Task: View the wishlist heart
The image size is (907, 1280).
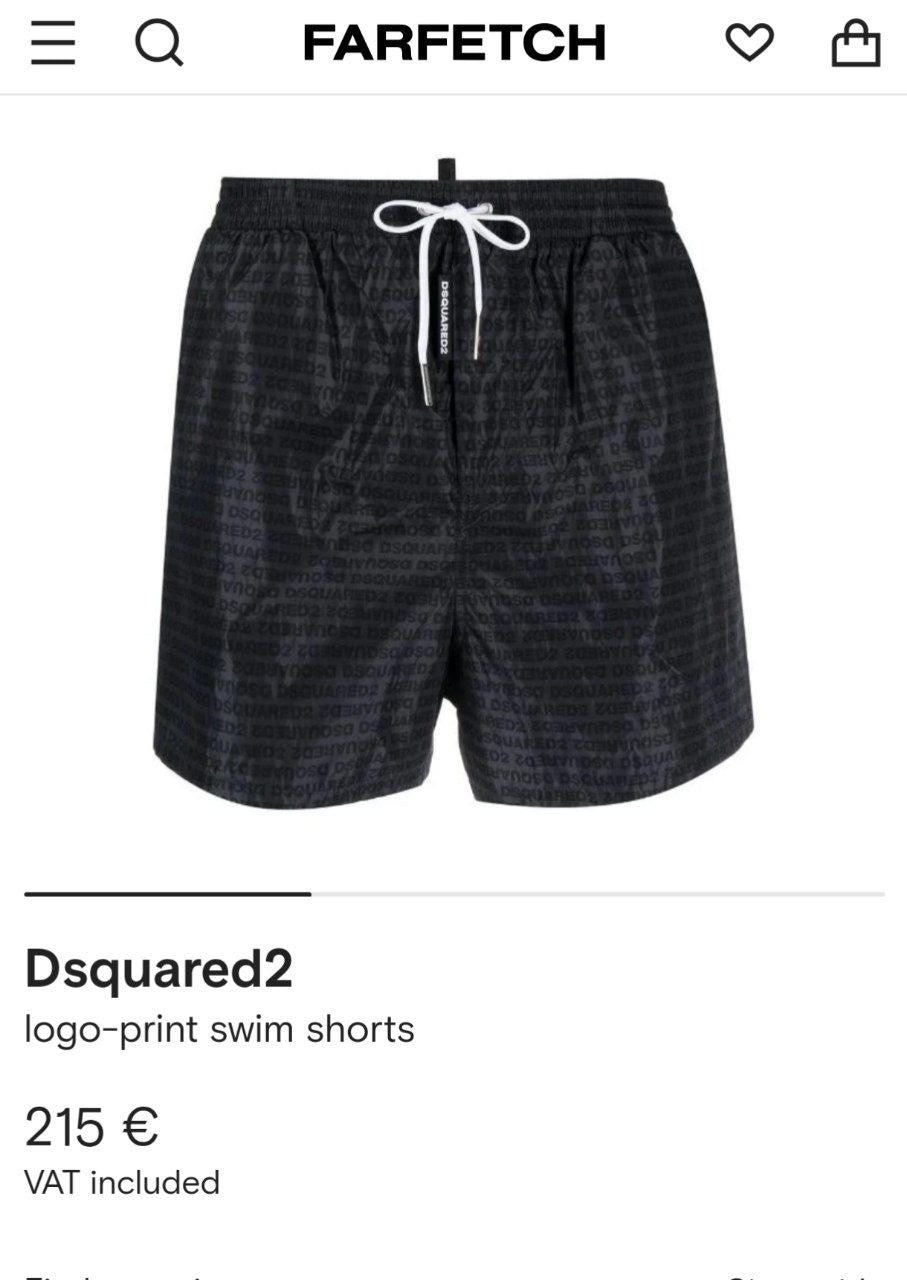Action: 749,43
